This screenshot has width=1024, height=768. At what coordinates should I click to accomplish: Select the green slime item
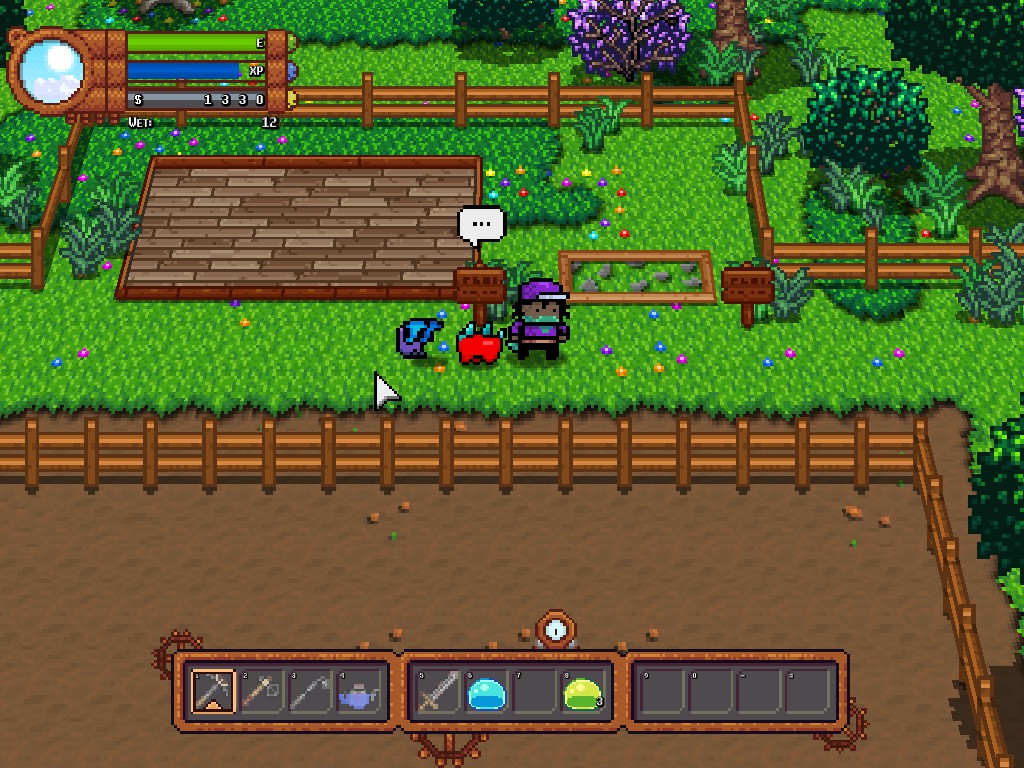[x=583, y=692]
